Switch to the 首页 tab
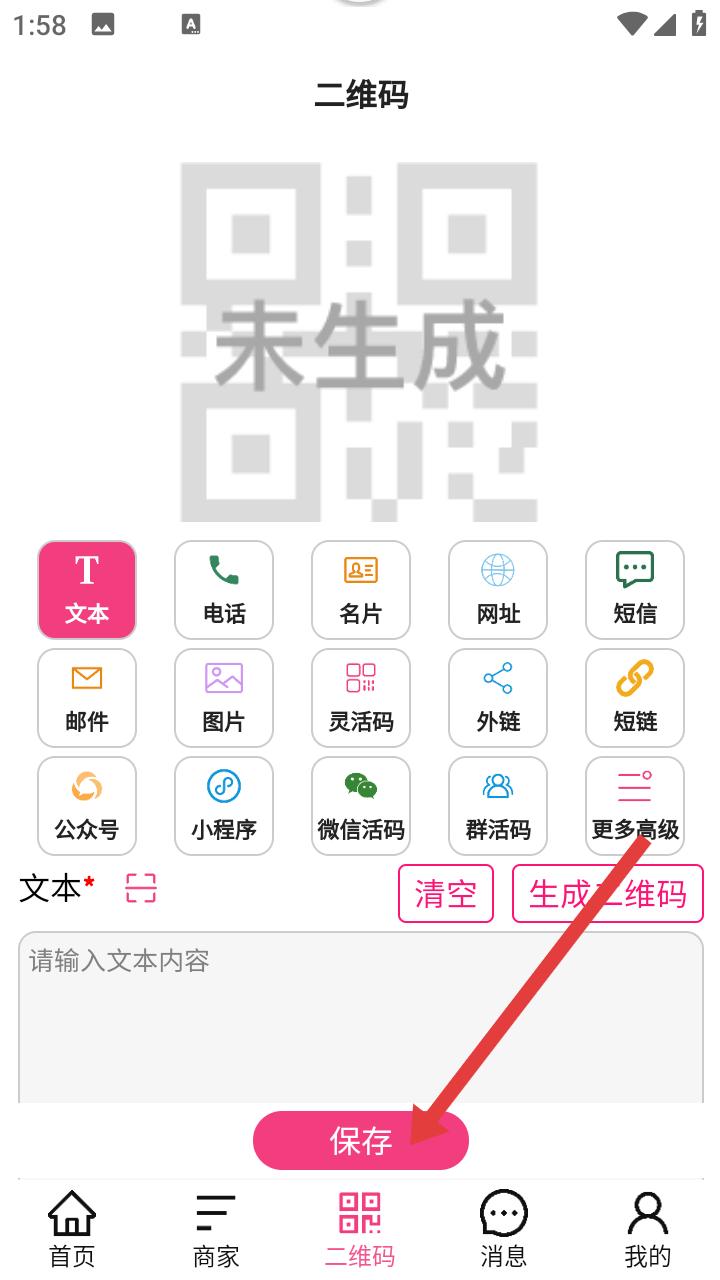 point(73,1229)
